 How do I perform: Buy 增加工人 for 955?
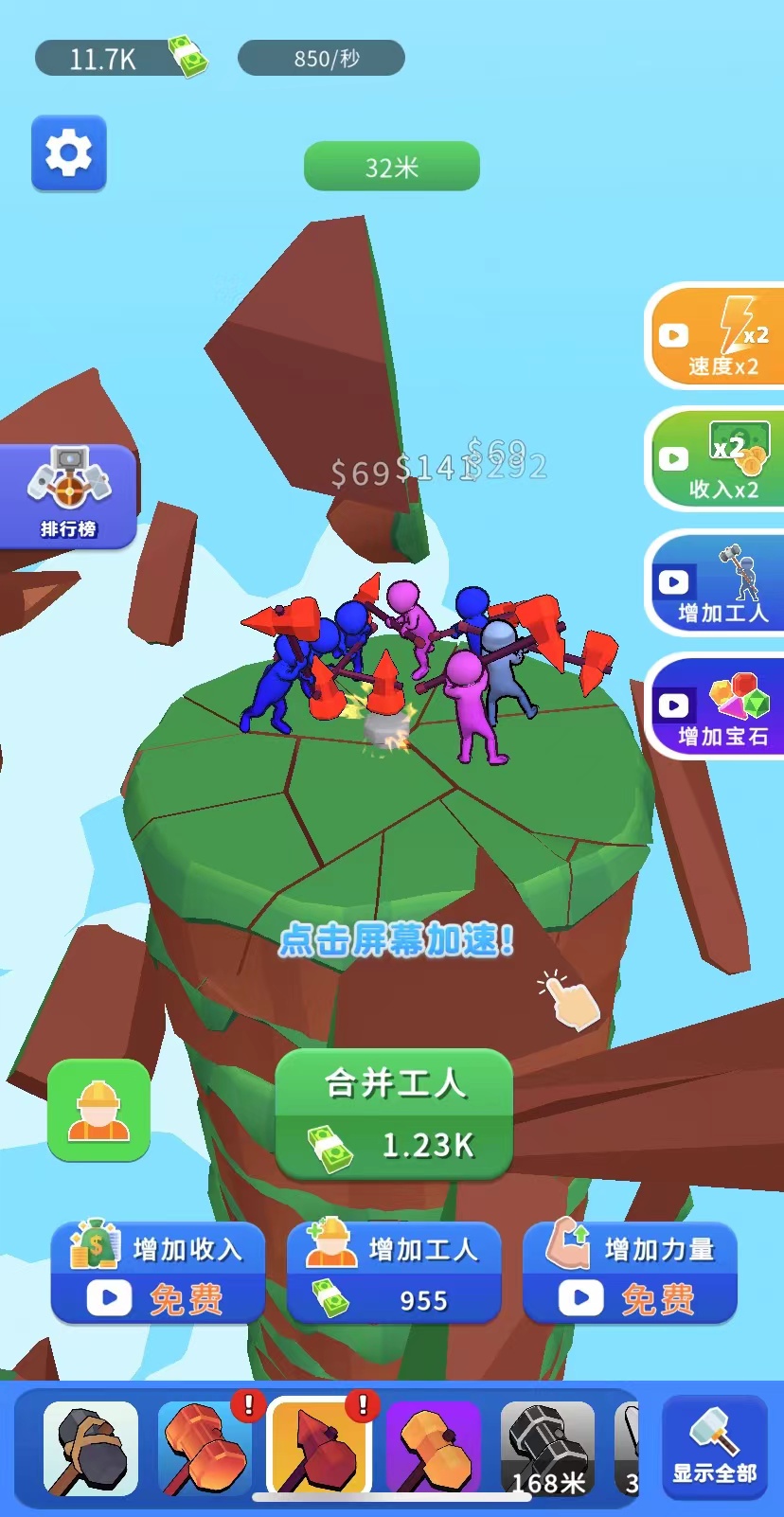(394, 1273)
